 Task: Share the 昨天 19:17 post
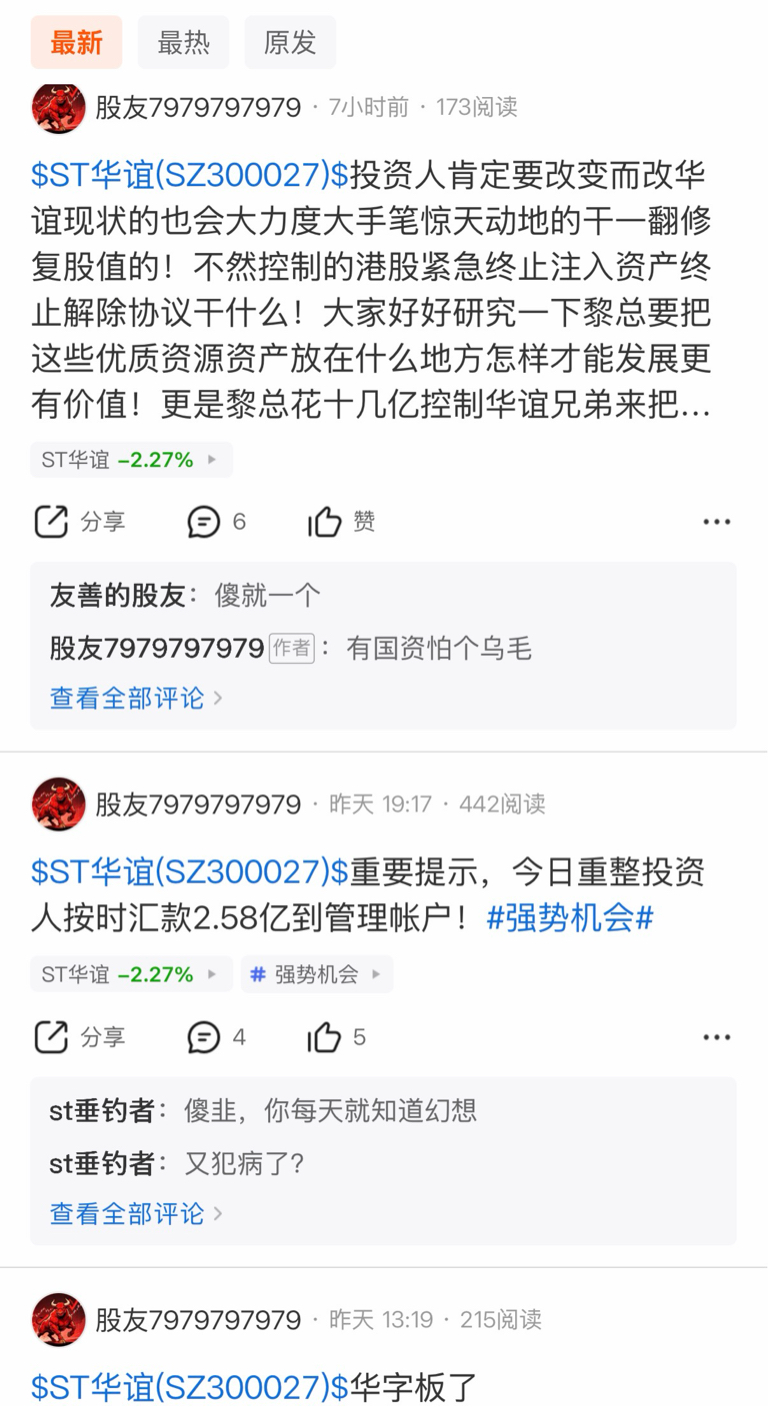click(x=80, y=1038)
